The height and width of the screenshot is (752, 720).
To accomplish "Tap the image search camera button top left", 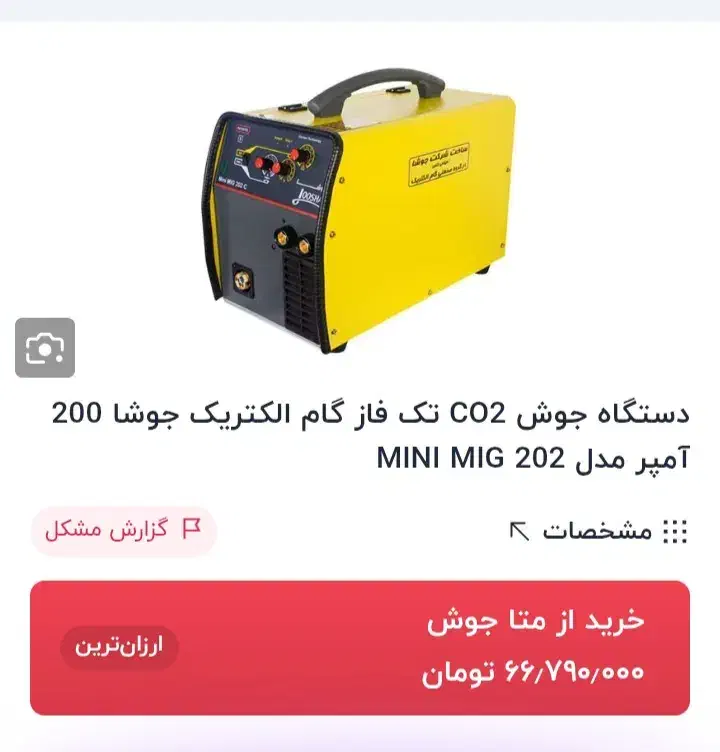I will [42, 349].
